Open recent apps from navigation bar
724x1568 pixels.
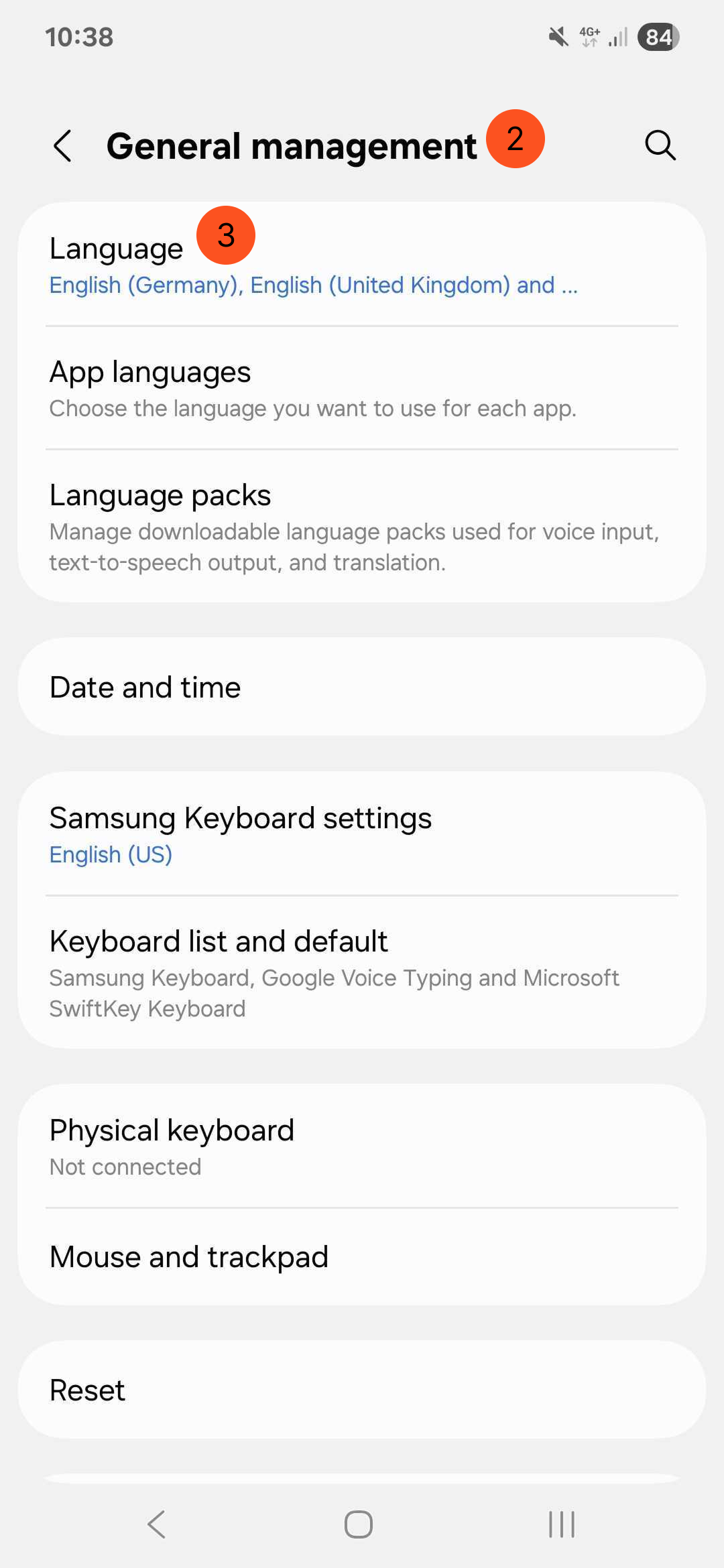pos(560,1524)
